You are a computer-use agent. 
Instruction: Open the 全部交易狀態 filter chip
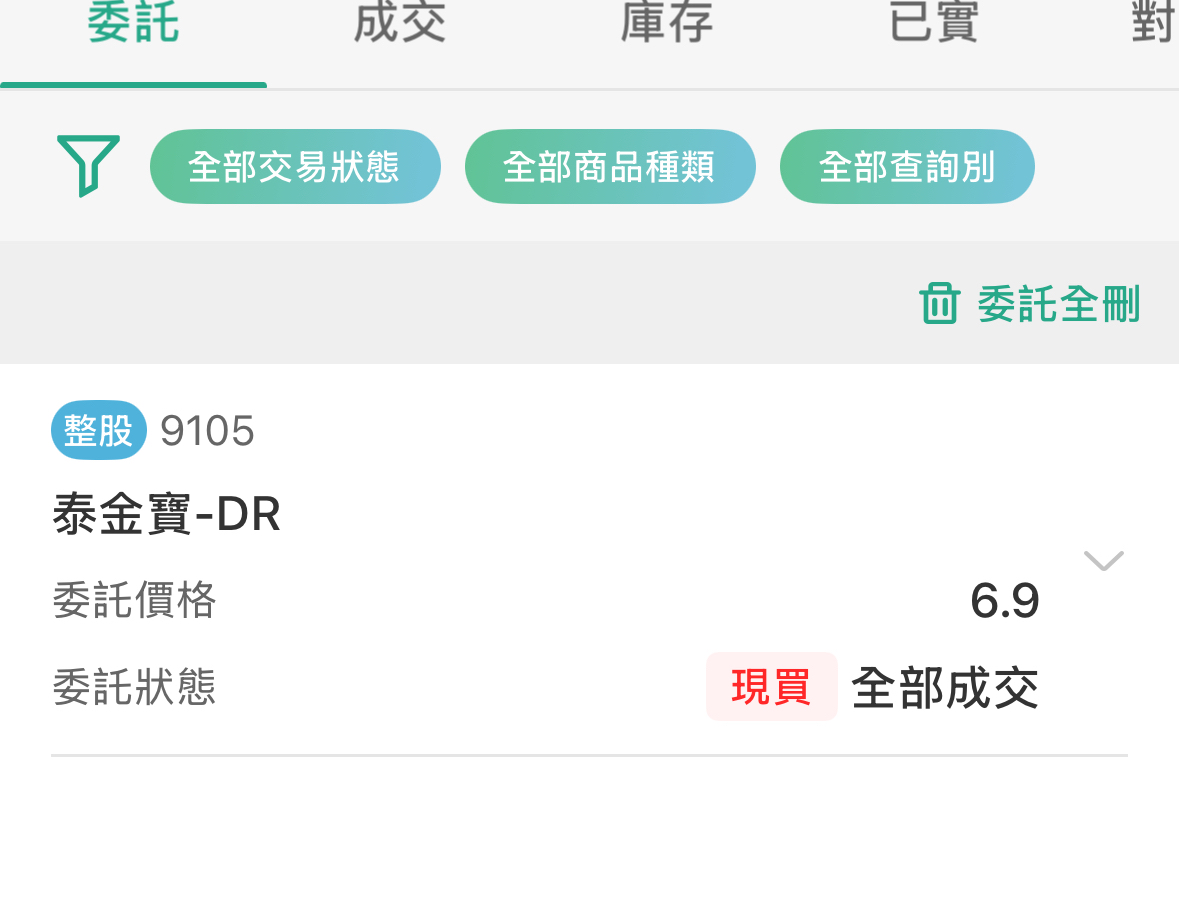pyautogui.click(x=296, y=166)
